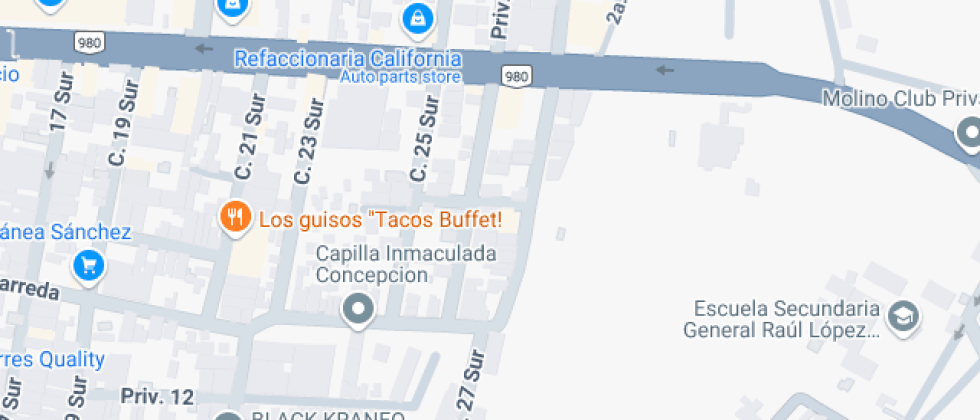Select the Molino Club Privado pin

tap(968, 133)
